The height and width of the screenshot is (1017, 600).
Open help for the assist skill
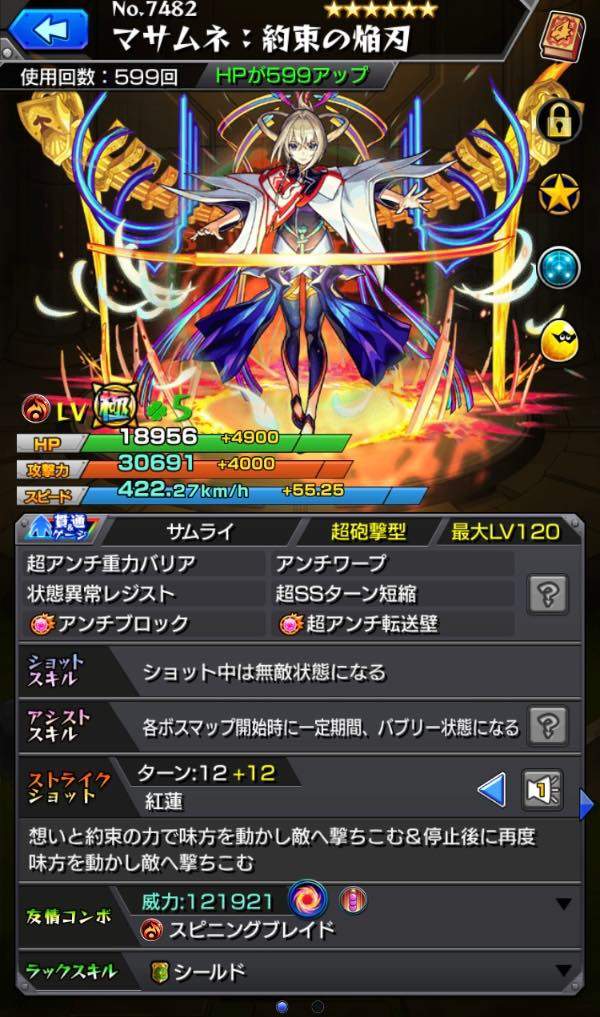[x=548, y=724]
